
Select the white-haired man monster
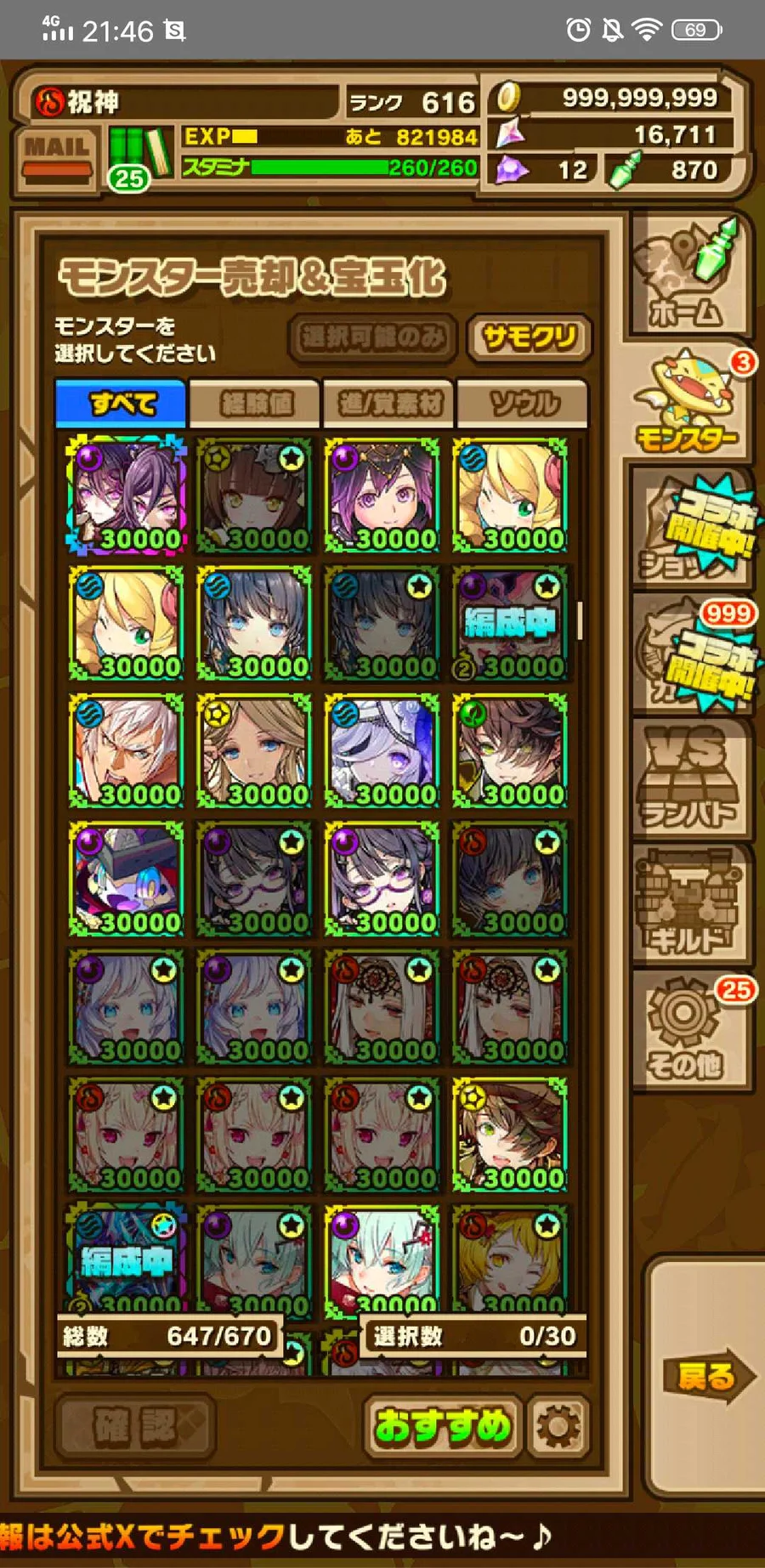126,751
